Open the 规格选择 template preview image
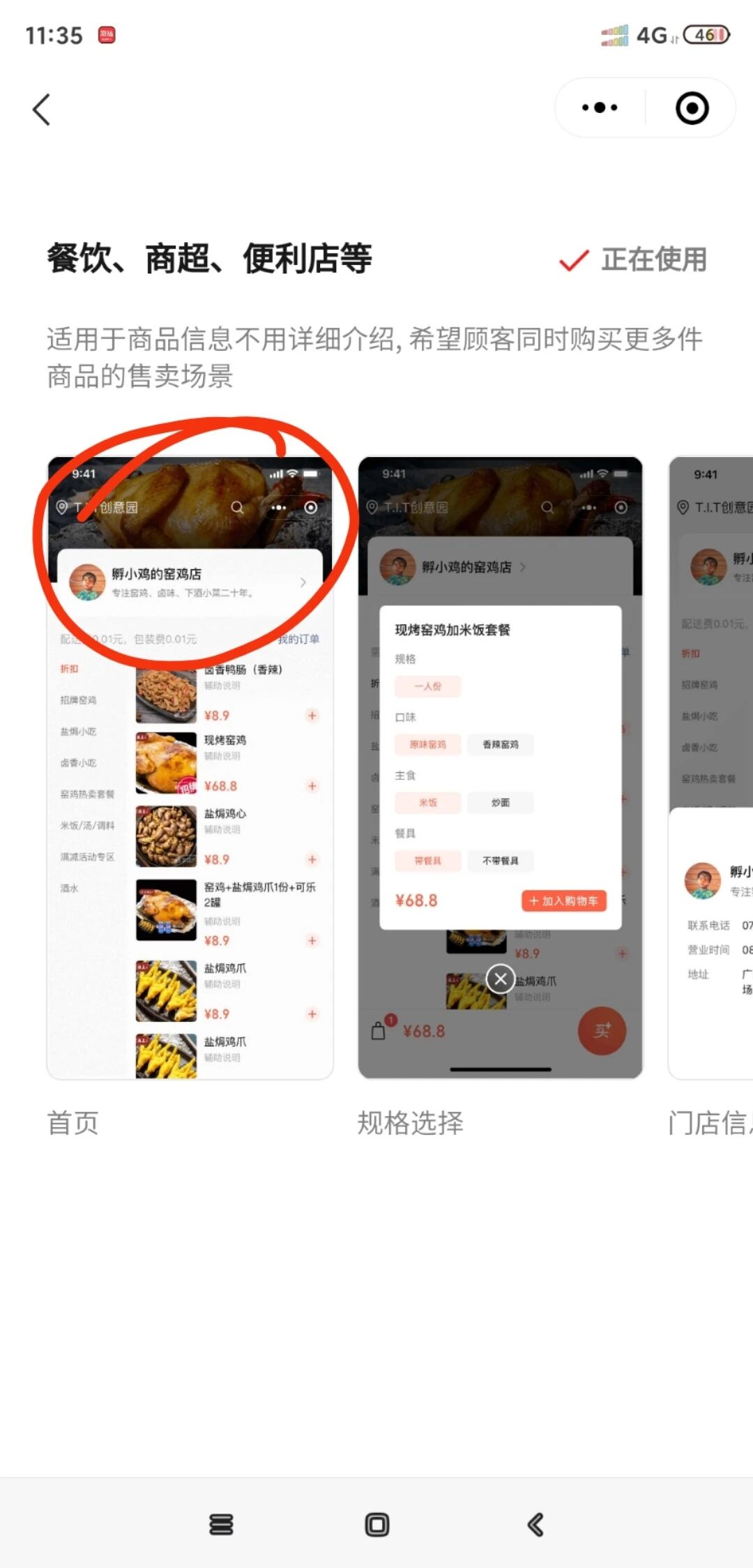This screenshot has width=753, height=1568. [500, 768]
